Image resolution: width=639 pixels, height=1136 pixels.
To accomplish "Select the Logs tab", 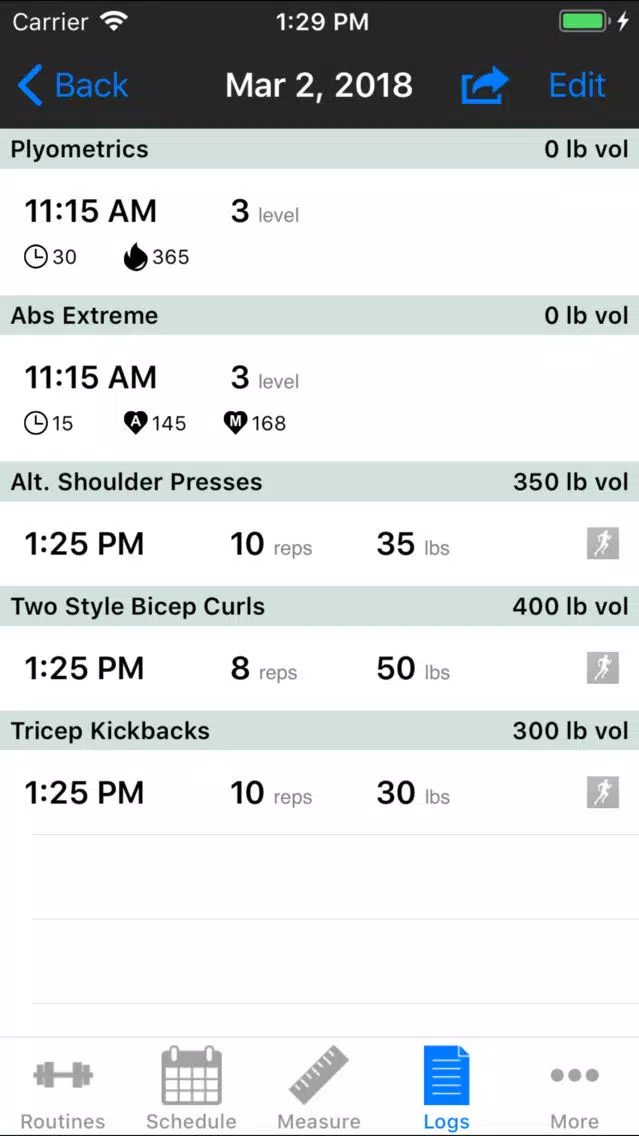I will pos(446,1088).
